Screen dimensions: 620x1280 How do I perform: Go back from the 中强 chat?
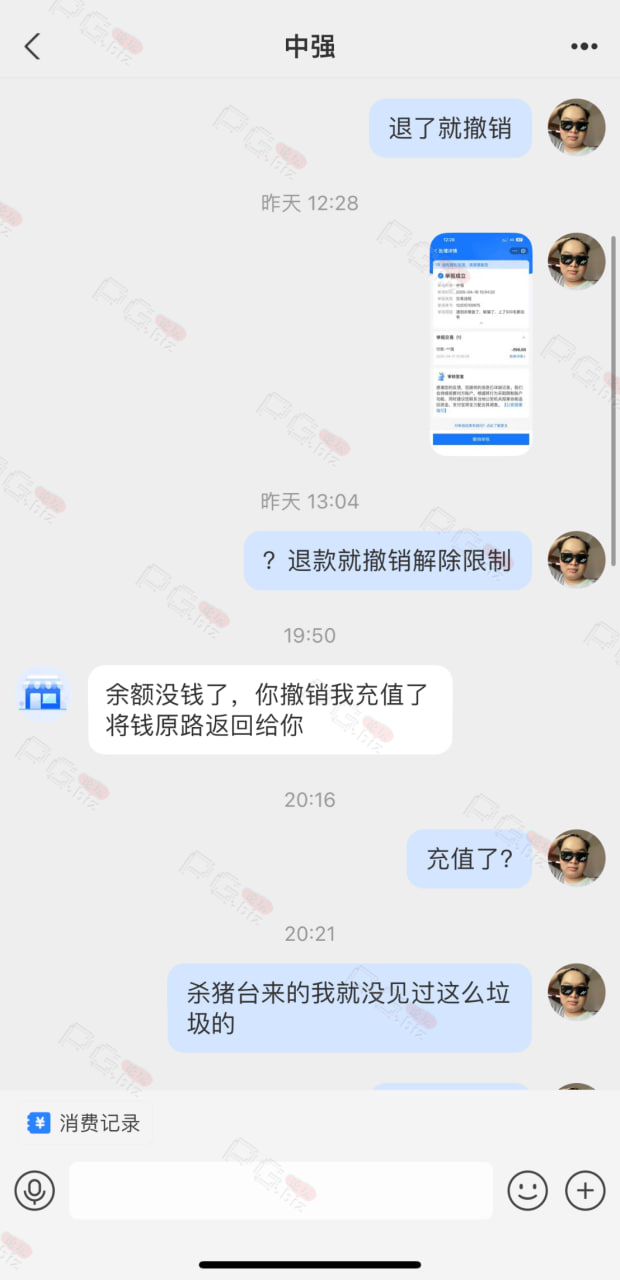(x=32, y=46)
